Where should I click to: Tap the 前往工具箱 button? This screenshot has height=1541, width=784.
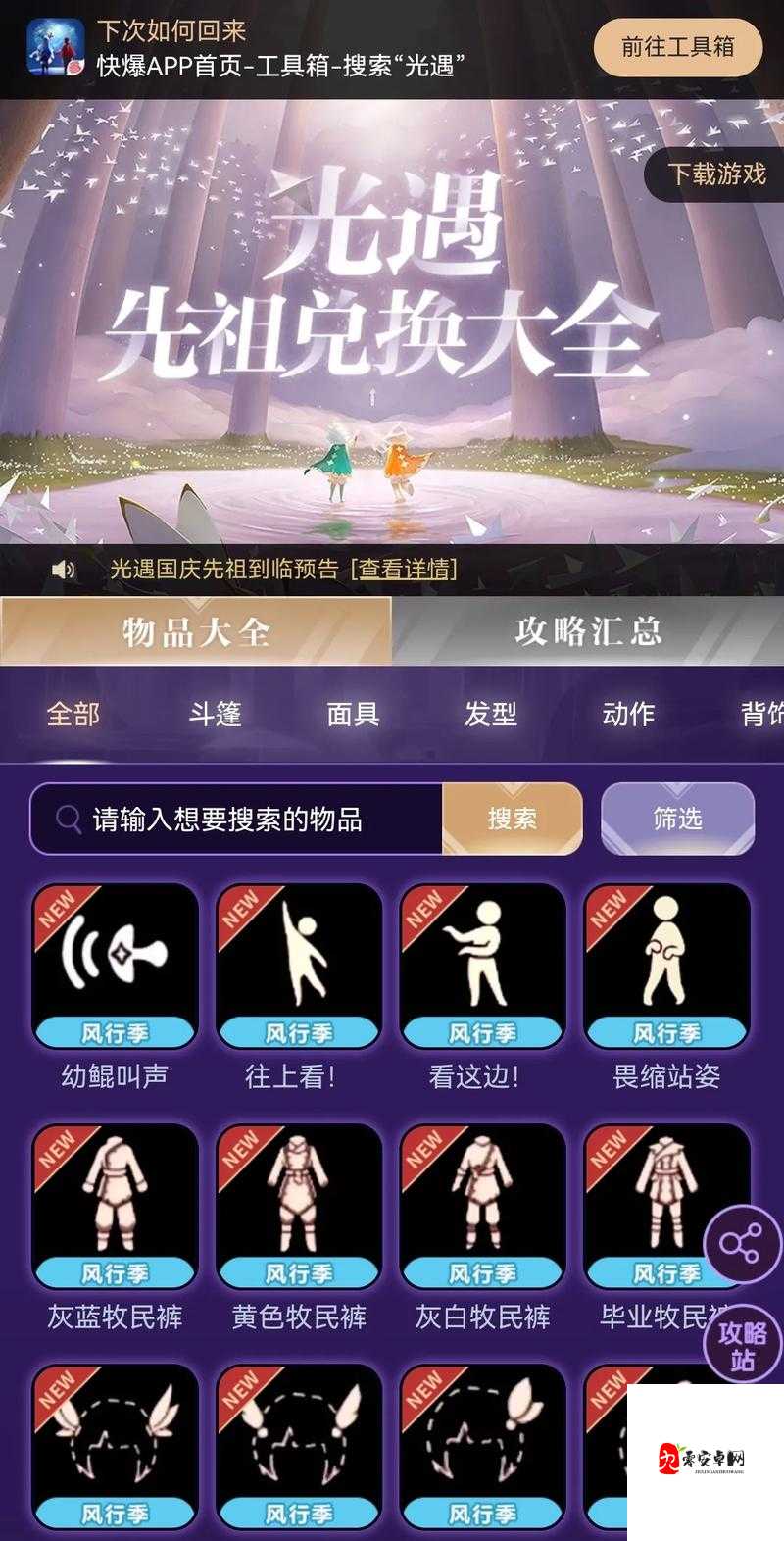point(677,47)
